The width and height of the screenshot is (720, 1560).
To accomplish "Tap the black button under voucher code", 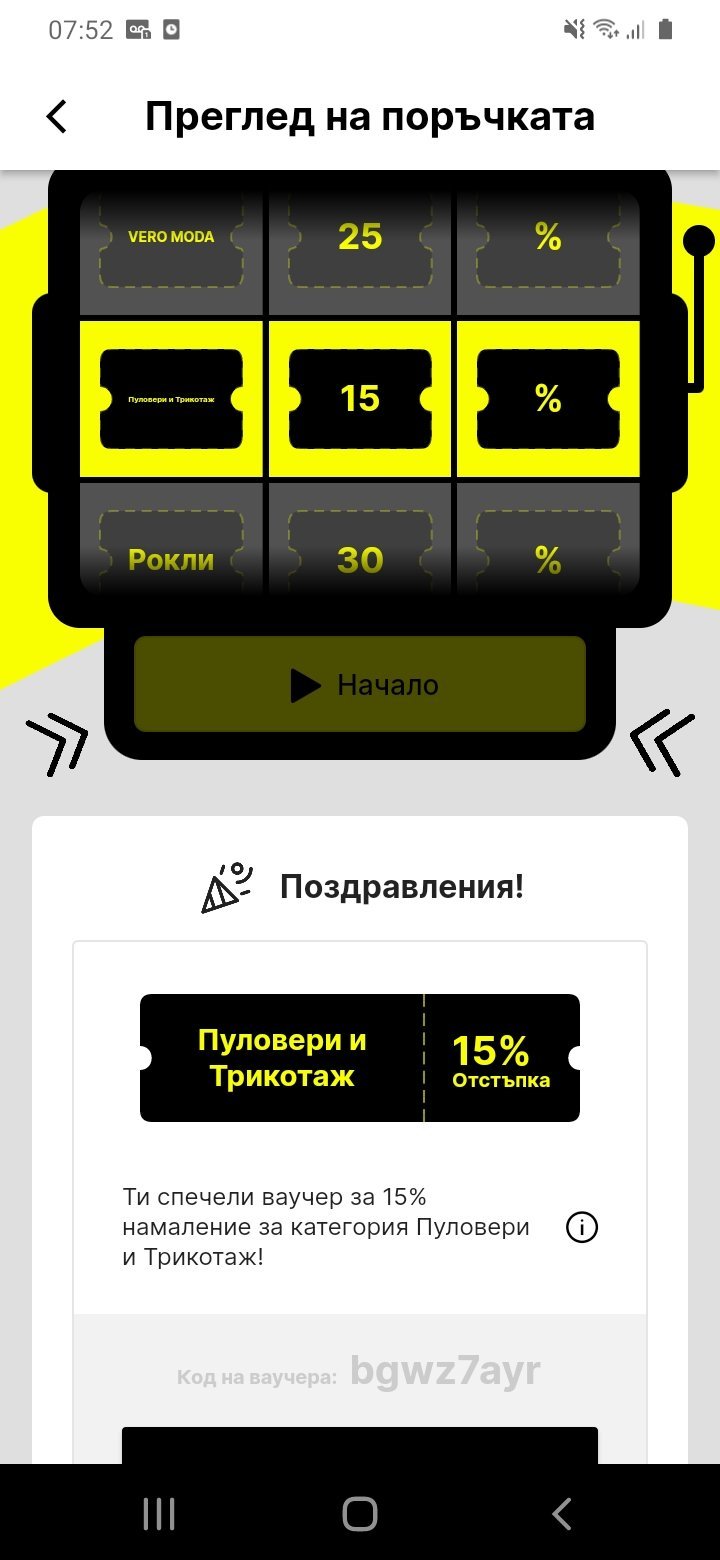I will pyautogui.click(x=360, y=1445).
